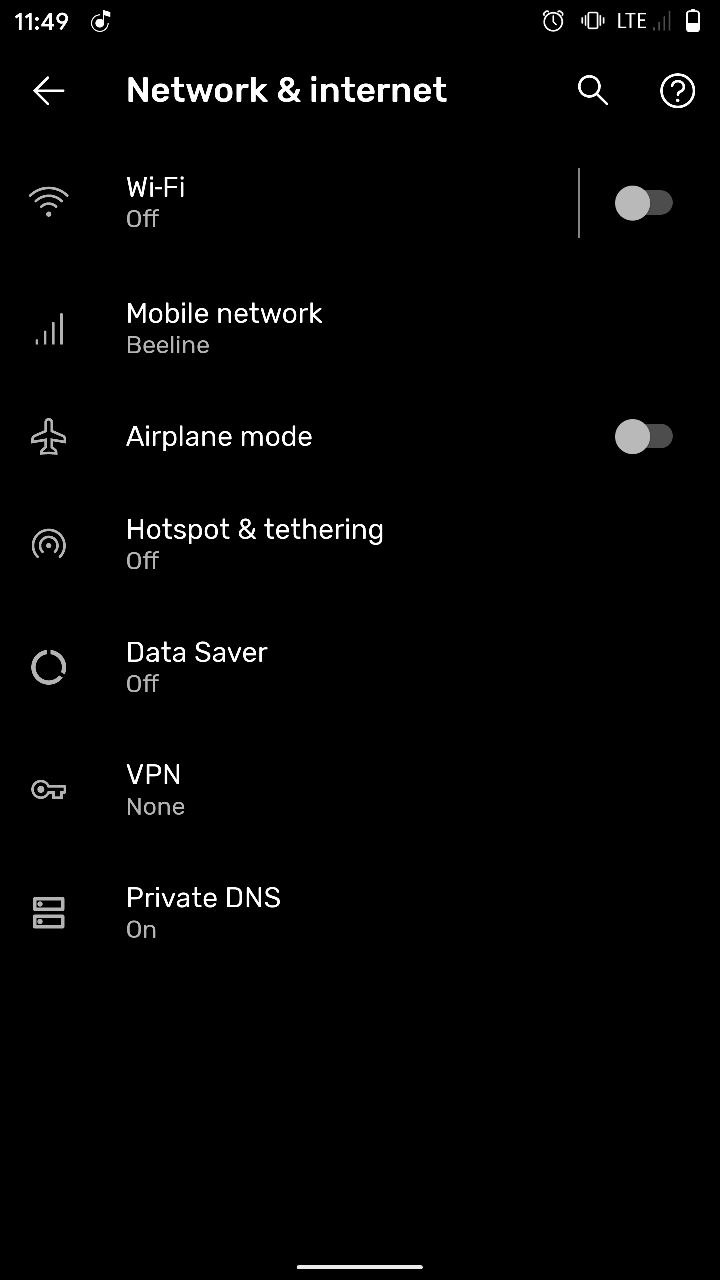The height and width of the screenshot is (1280, 720).
Task: Open Mobile network Beeline settings
Action: pos(360,328)
